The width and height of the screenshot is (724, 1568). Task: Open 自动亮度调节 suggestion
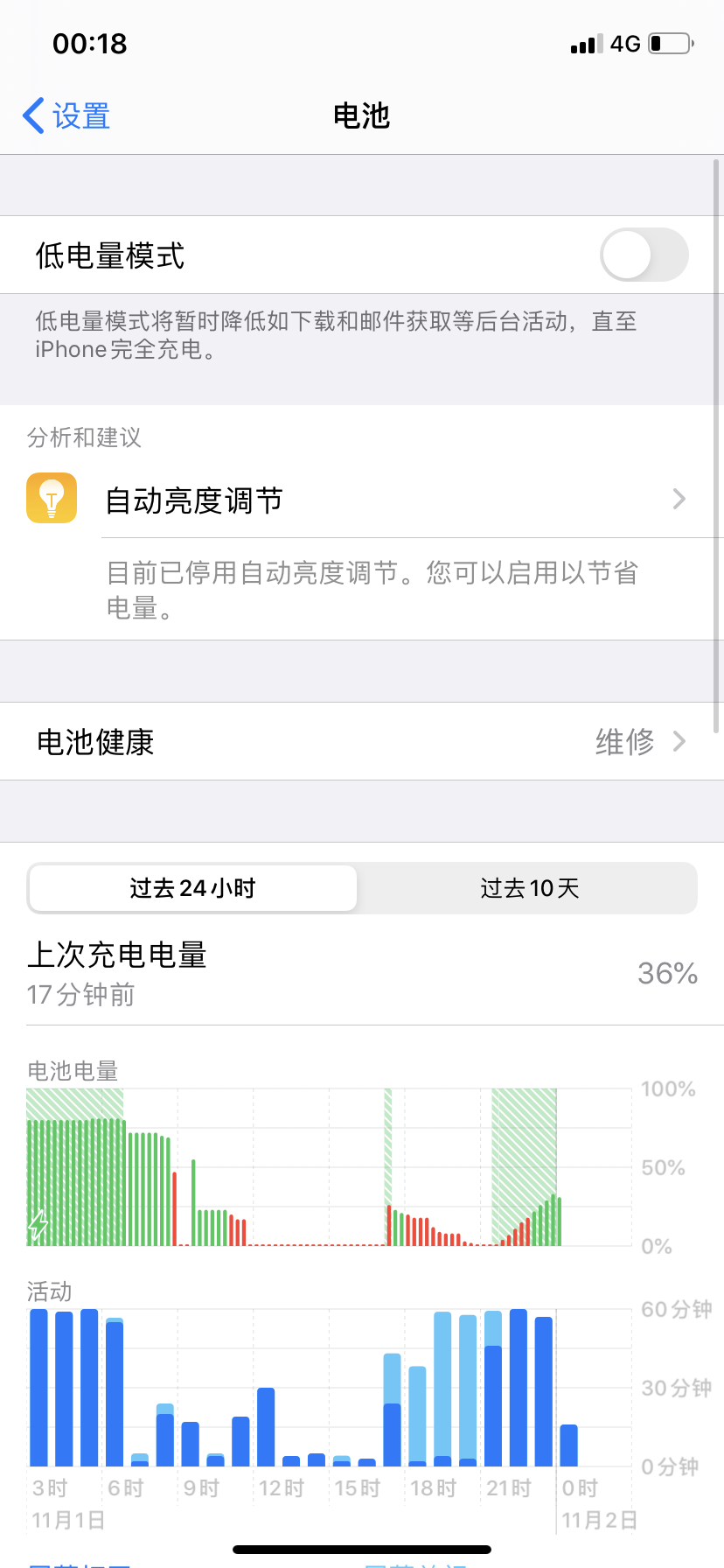(x=393, y=500)
